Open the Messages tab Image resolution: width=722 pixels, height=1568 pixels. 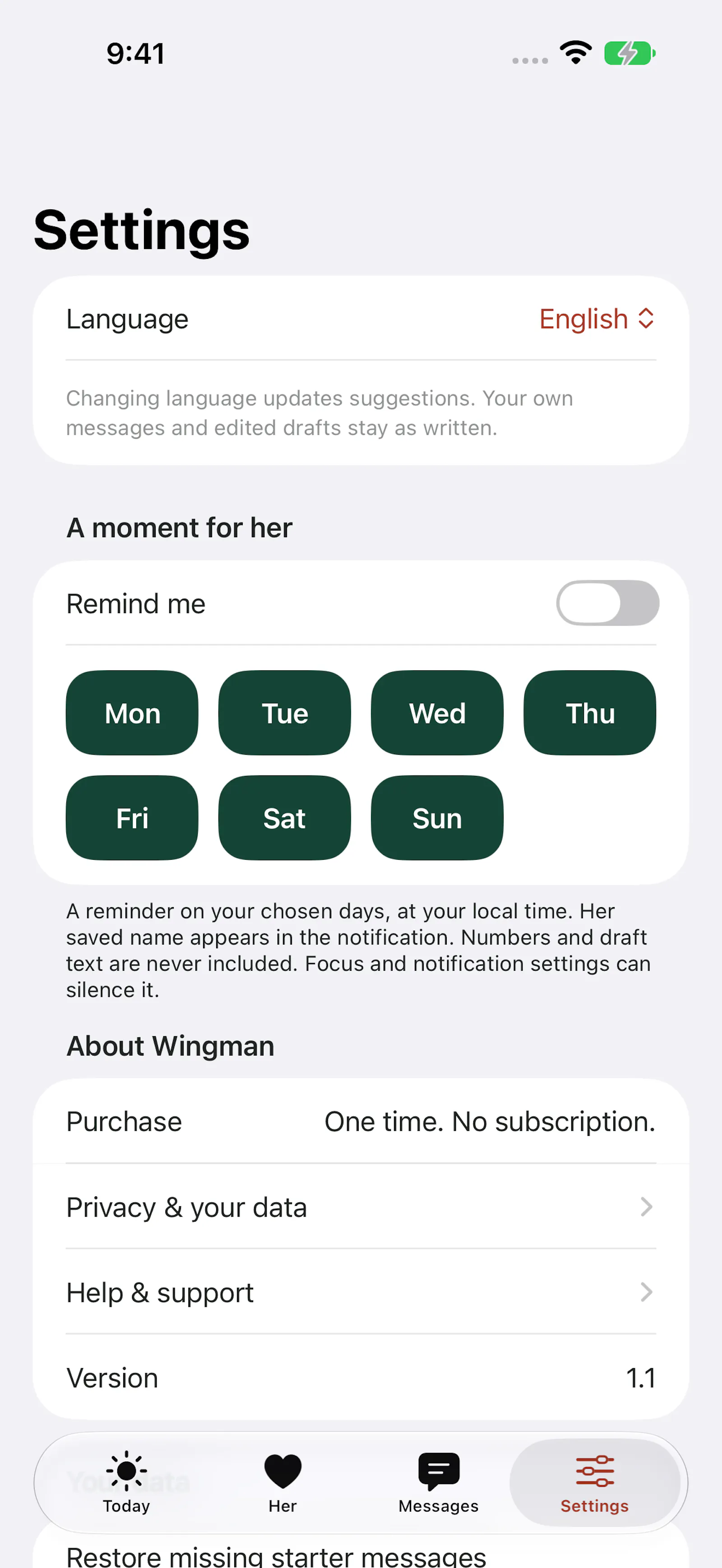point(438,1482)
